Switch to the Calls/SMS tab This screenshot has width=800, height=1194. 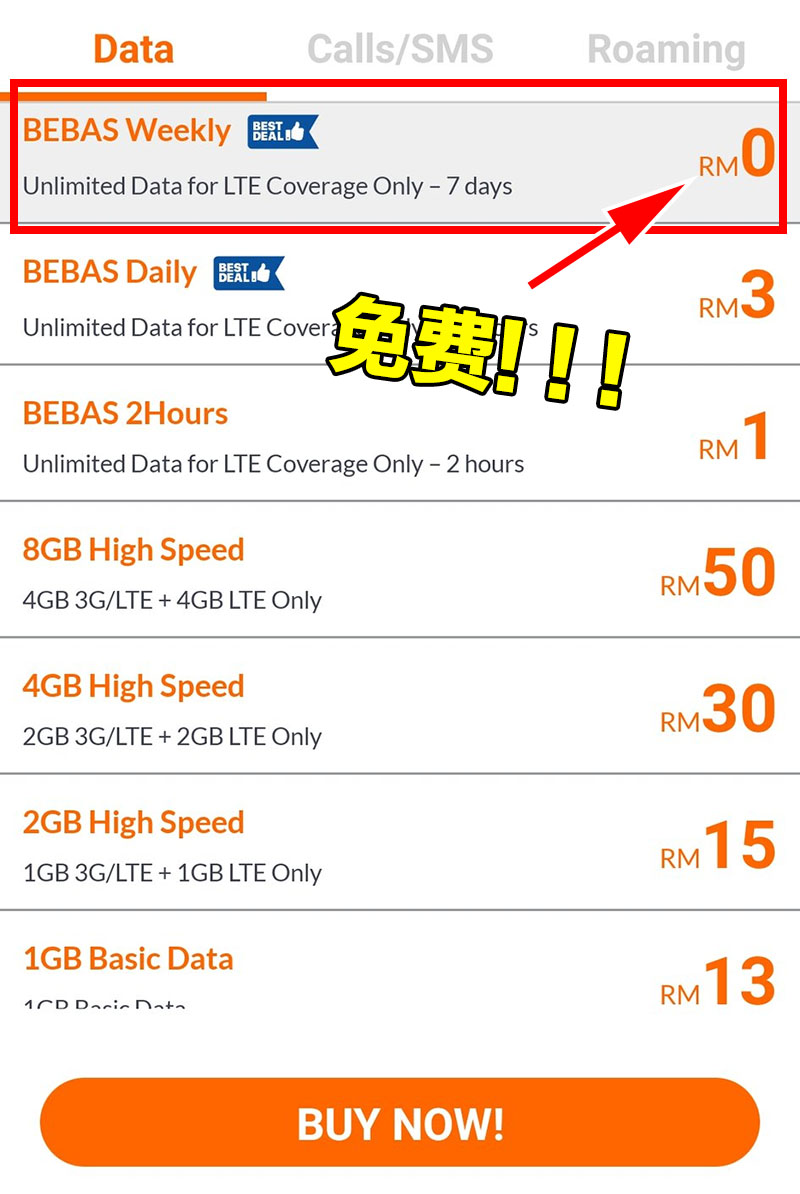(x=400, y=48)
